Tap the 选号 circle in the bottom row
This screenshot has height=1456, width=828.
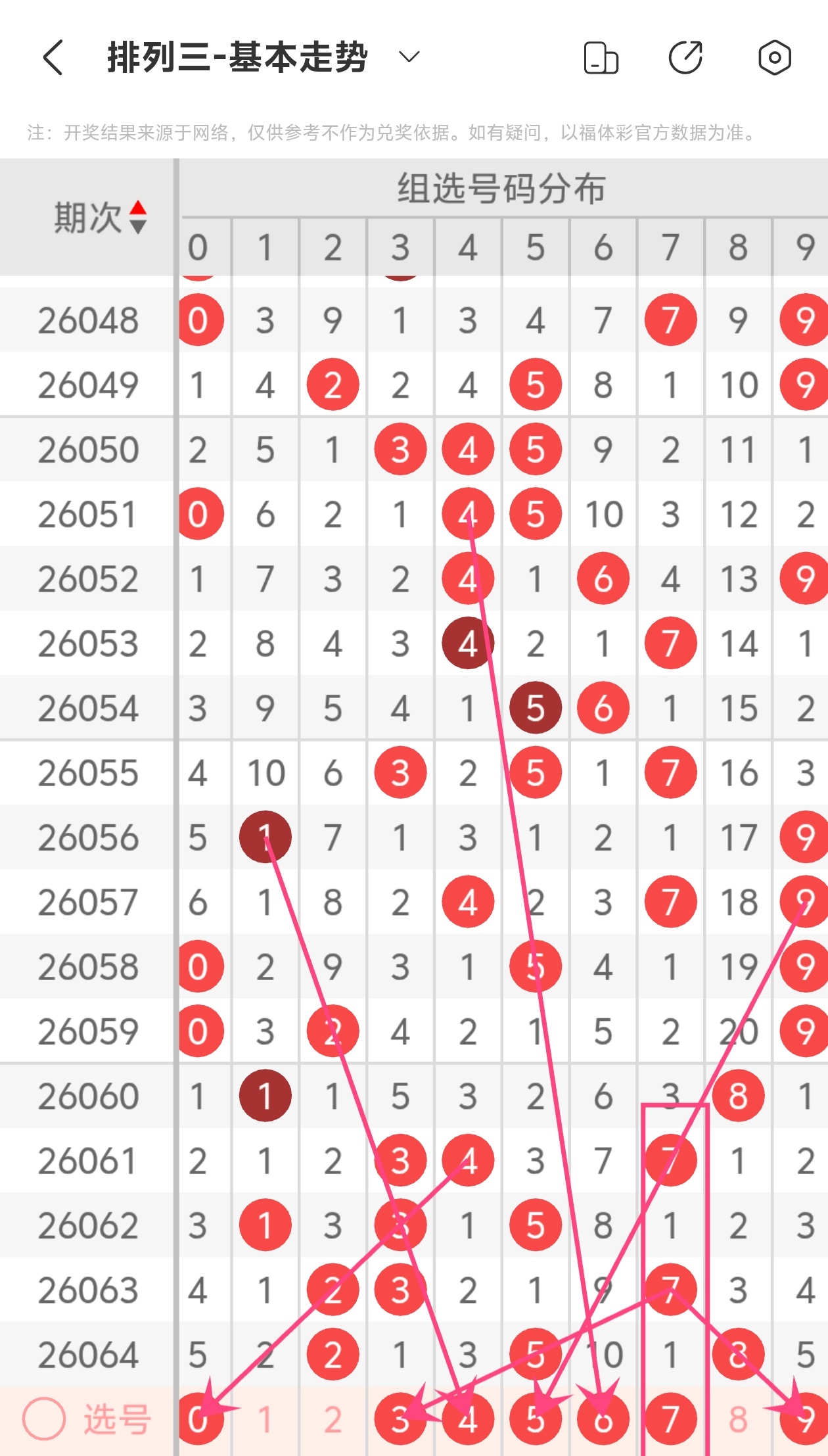(x=44, y=1419)
